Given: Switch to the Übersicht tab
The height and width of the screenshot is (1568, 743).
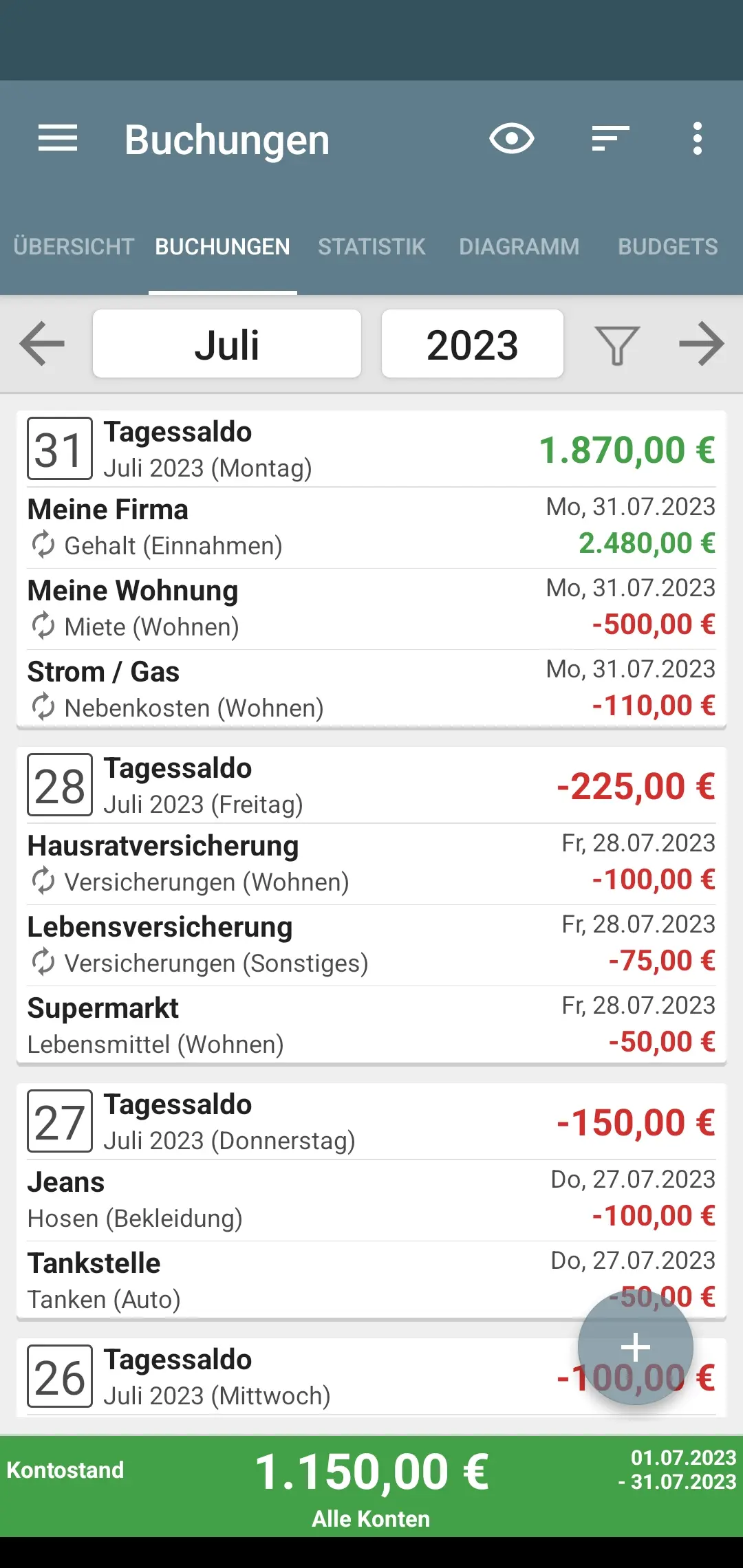Looking at the screenshot, I should pyautogui.click(x=74, y=247).
